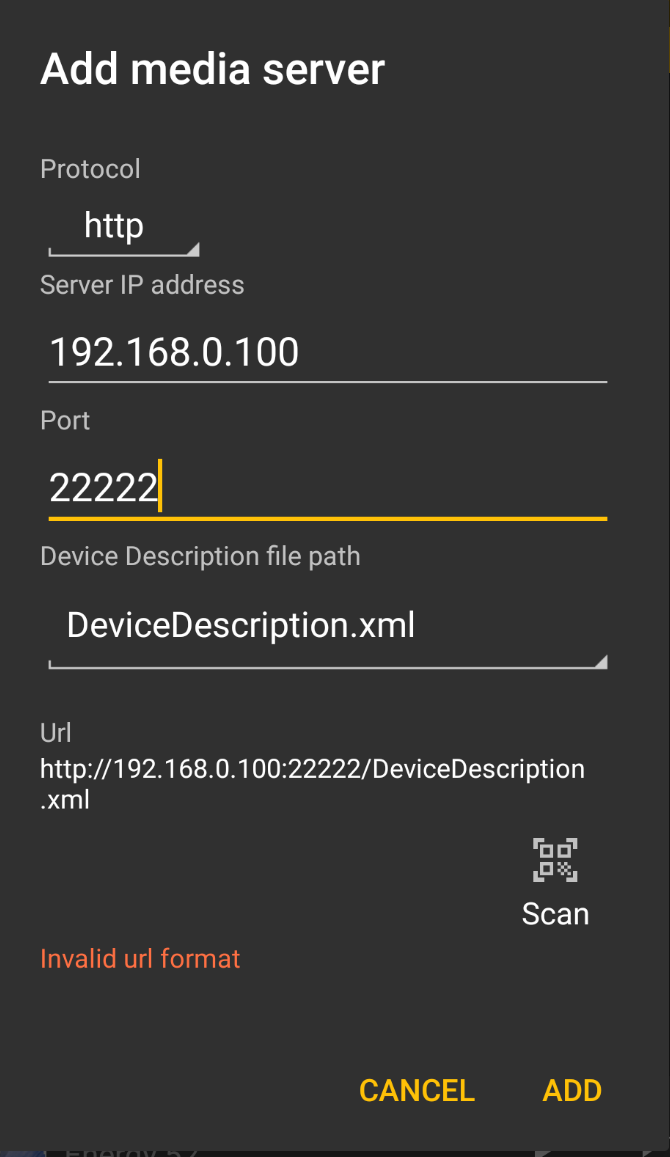Scan a QR code for the server
The image size is (670, 1157).
[x=555, y=882]
